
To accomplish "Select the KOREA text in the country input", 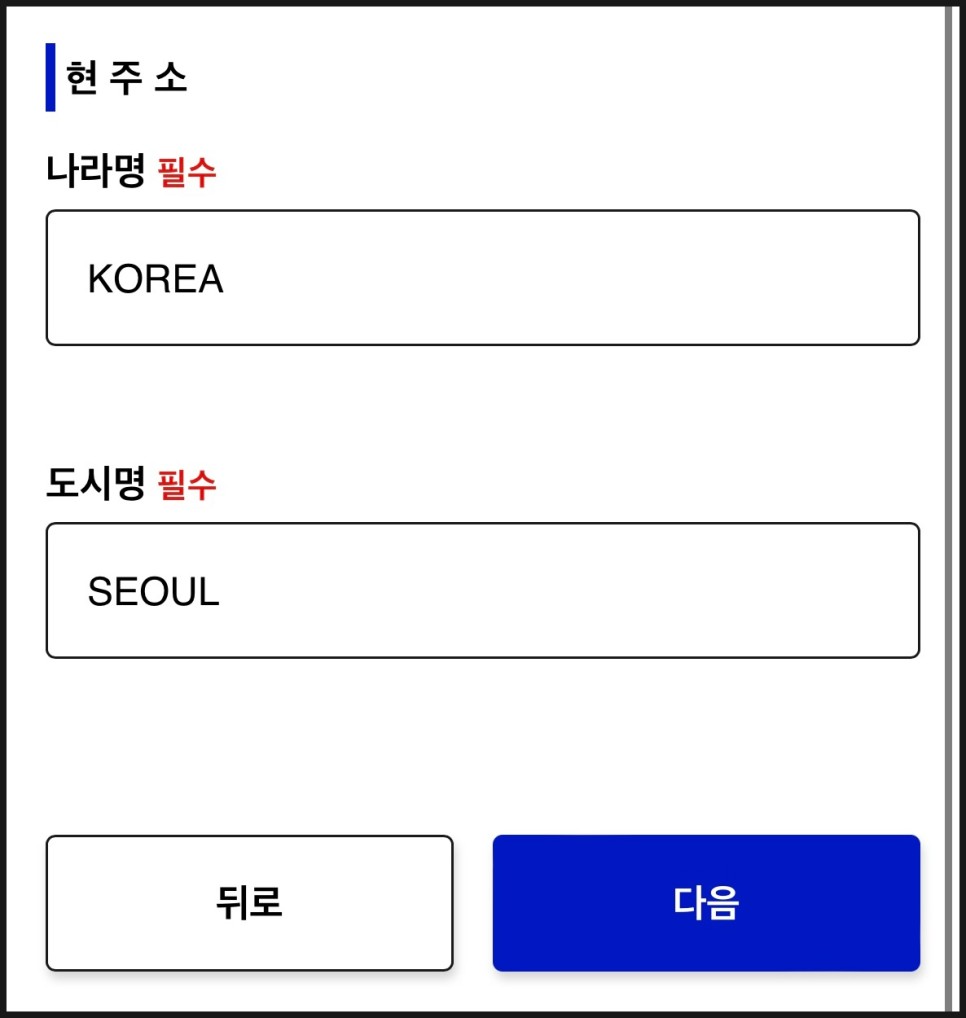I will tap(155, 280).
